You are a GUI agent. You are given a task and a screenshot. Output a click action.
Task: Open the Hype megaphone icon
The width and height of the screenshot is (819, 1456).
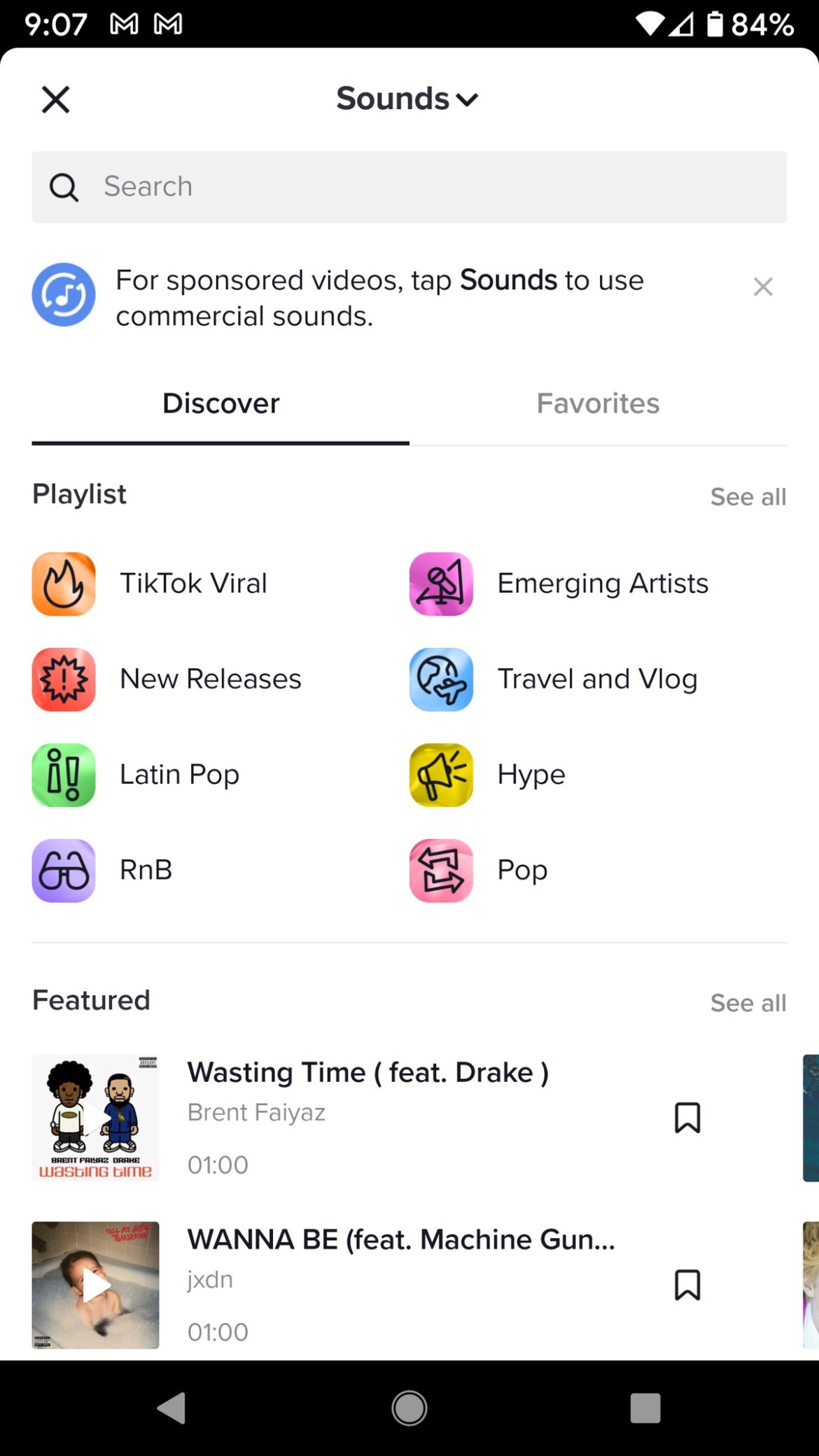440,775
